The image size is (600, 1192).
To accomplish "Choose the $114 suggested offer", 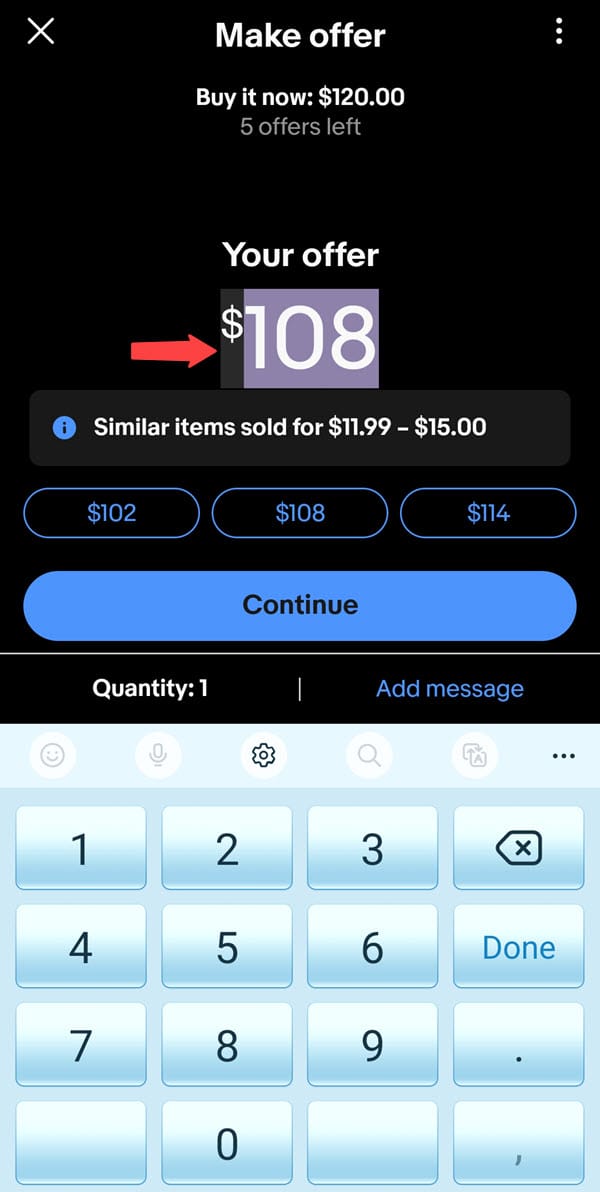I will [488, 513].
